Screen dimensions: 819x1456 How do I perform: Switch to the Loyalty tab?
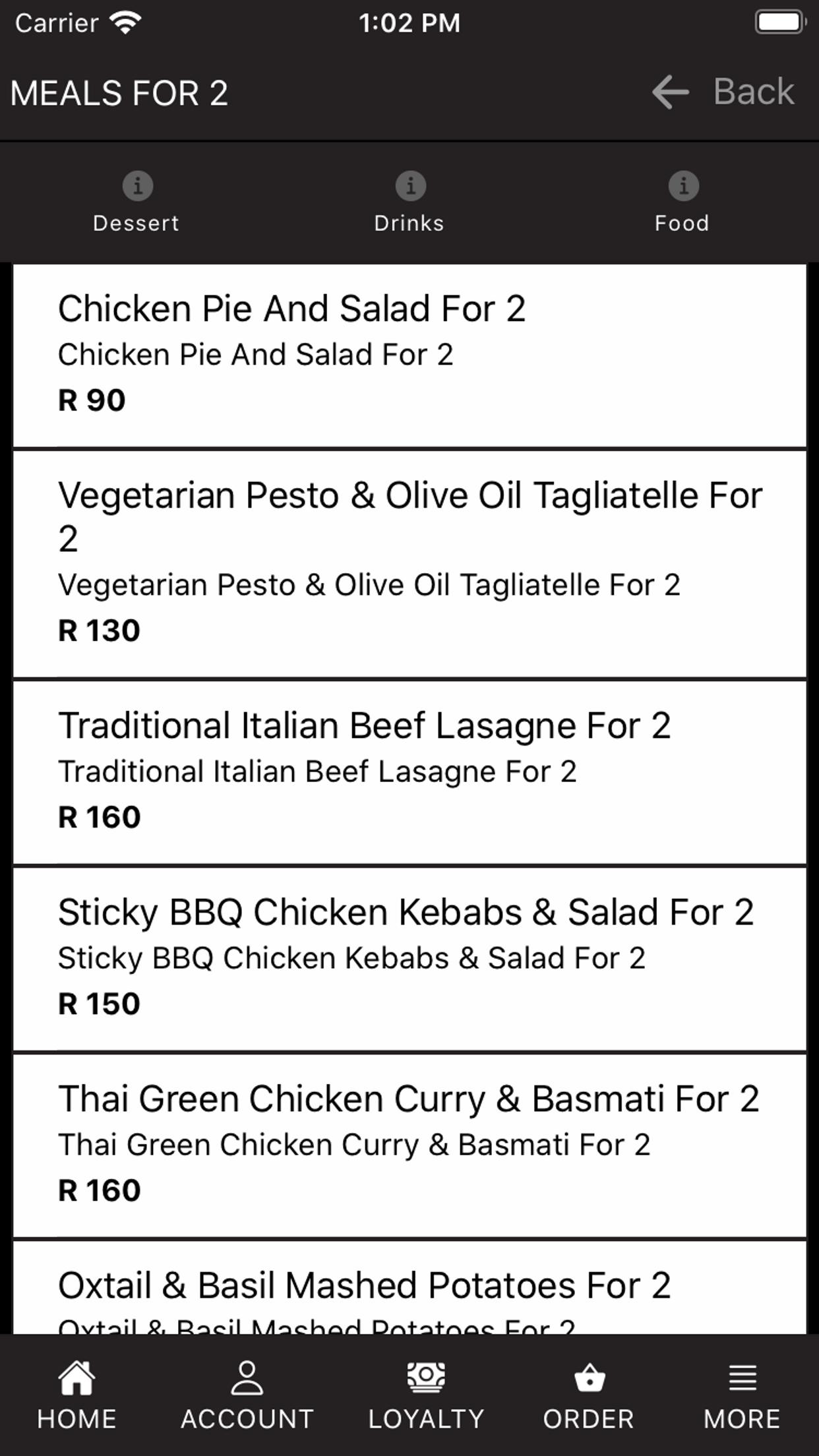tap(426, 1395)
